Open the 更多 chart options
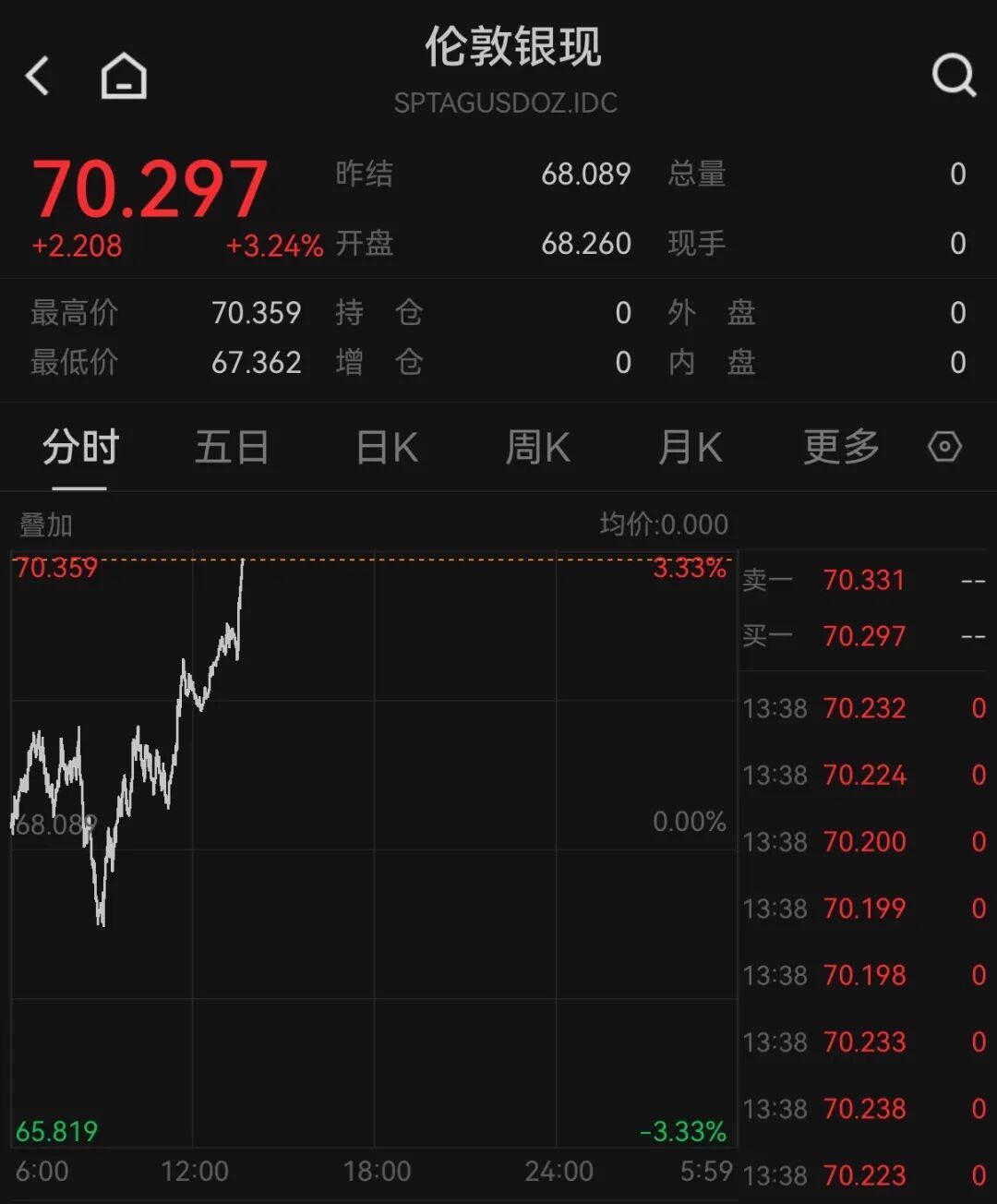 (x=841, y=448)
